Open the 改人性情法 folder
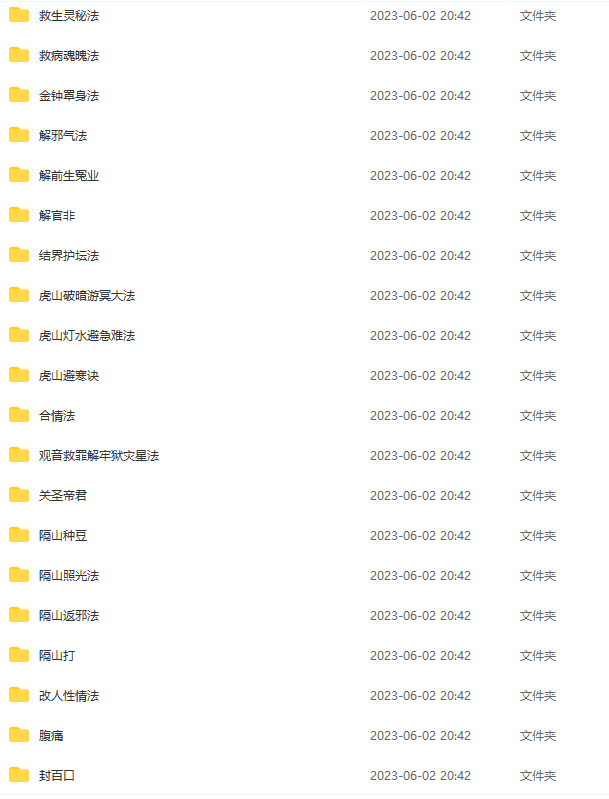609x799 pixels. tap(68, 696)
